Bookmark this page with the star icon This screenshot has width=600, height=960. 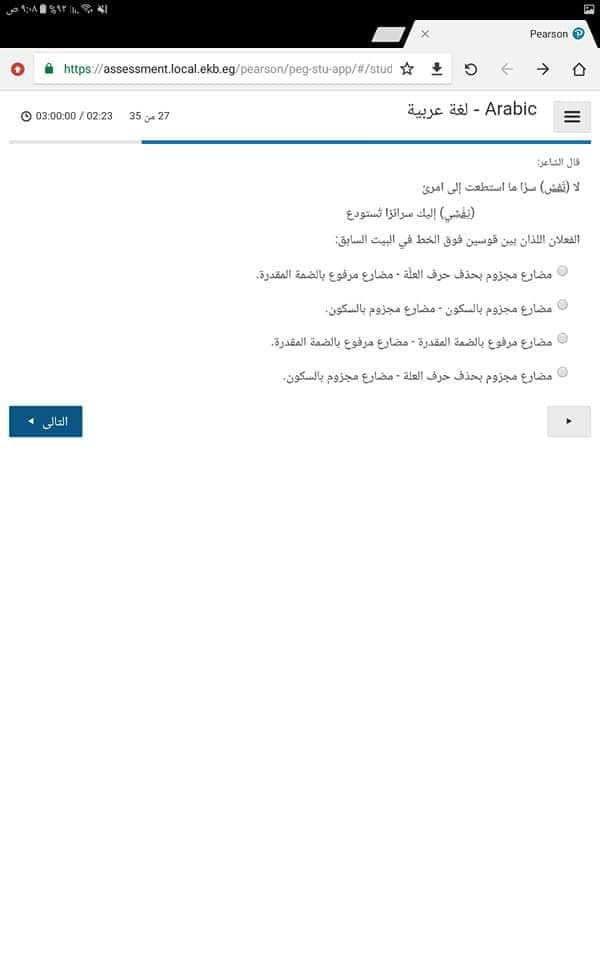pyautogui.click(x=407, y=69)
